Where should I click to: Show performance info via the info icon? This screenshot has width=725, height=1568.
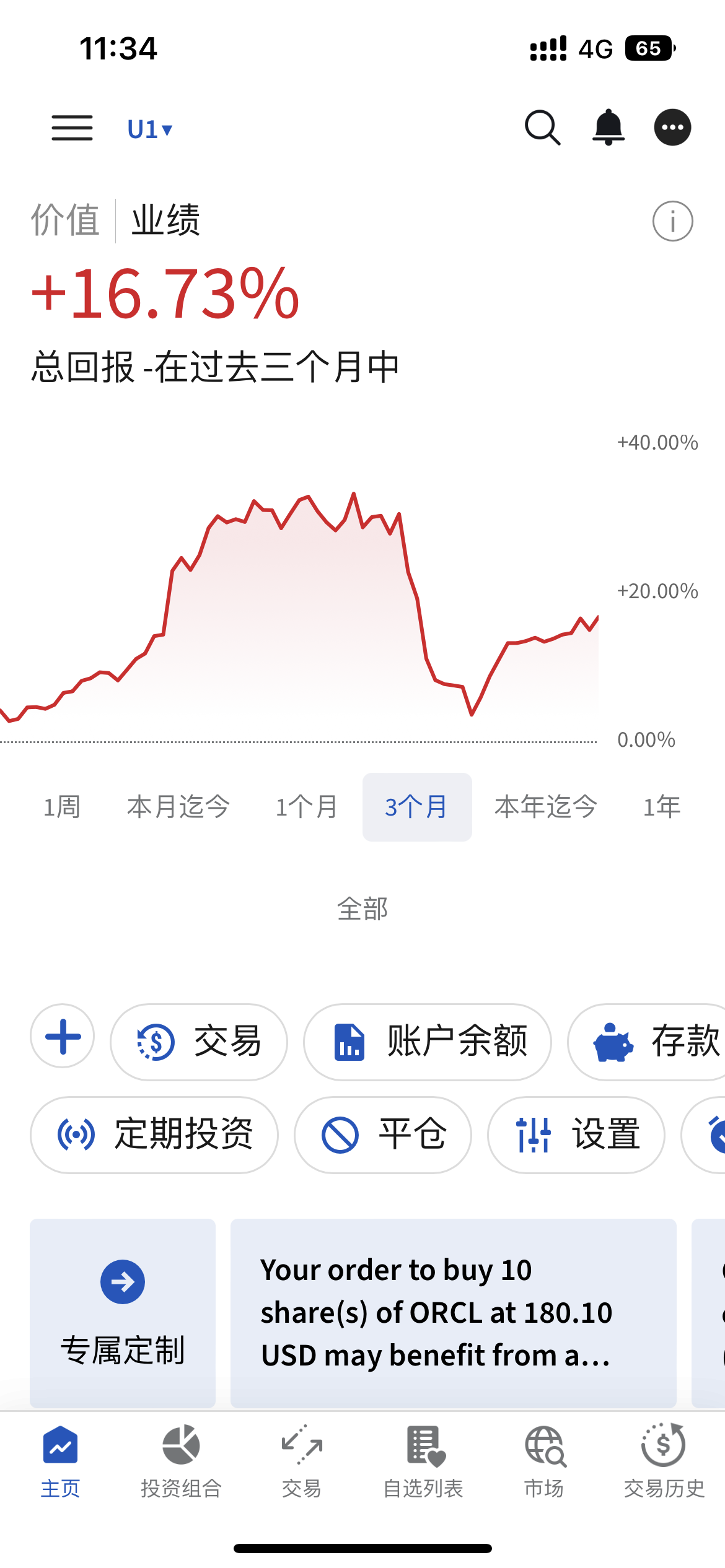672,221
